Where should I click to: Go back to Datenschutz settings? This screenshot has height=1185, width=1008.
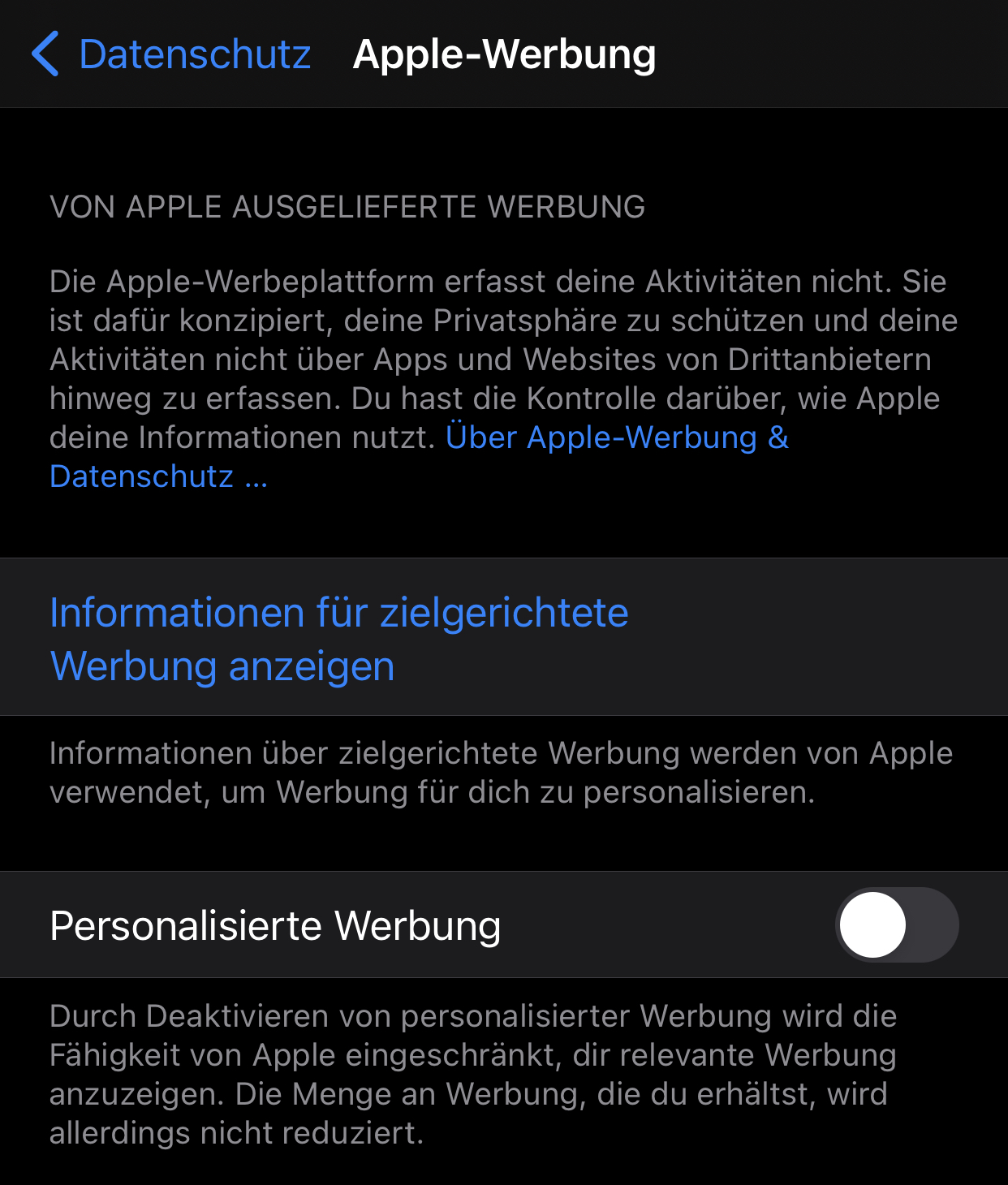coord(172,54)
